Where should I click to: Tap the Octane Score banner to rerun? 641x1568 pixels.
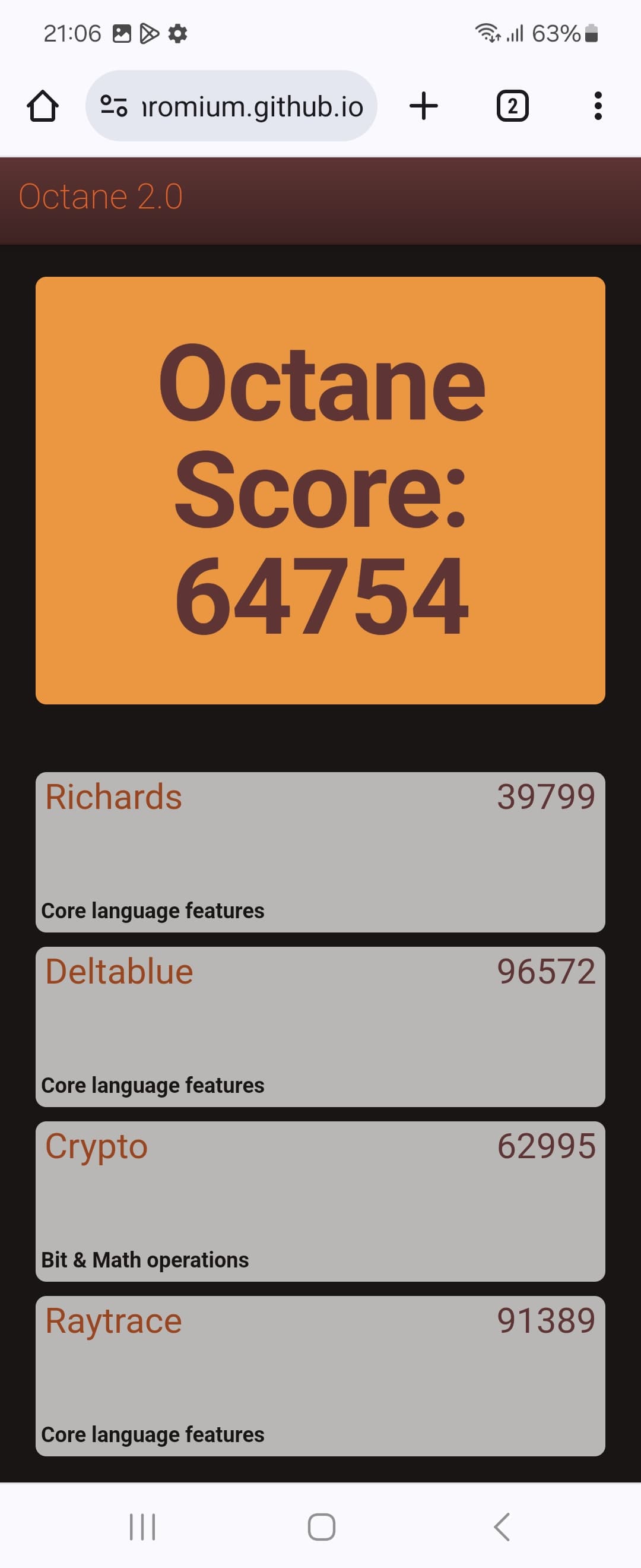pos(320,490)
